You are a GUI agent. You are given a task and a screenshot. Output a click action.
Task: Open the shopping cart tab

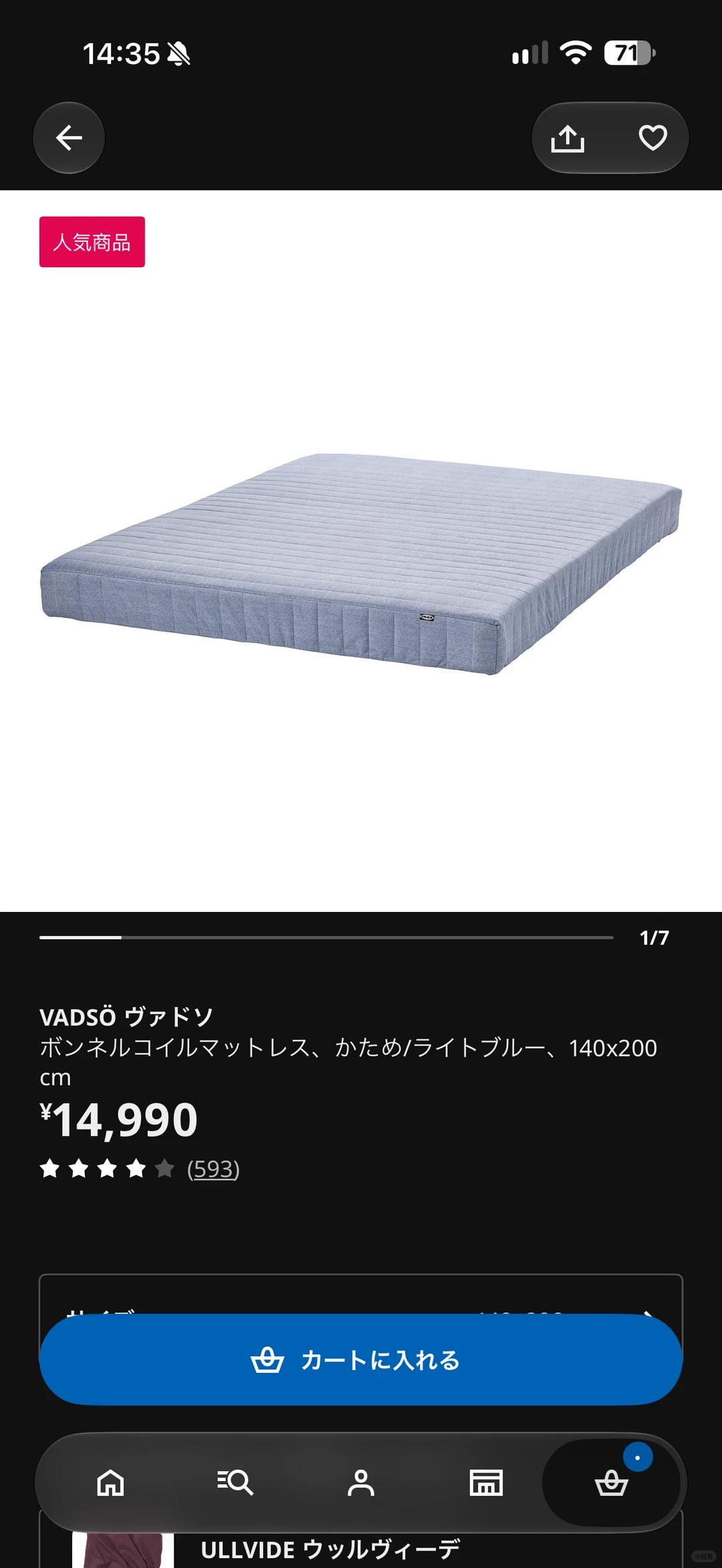[611, 1482]
